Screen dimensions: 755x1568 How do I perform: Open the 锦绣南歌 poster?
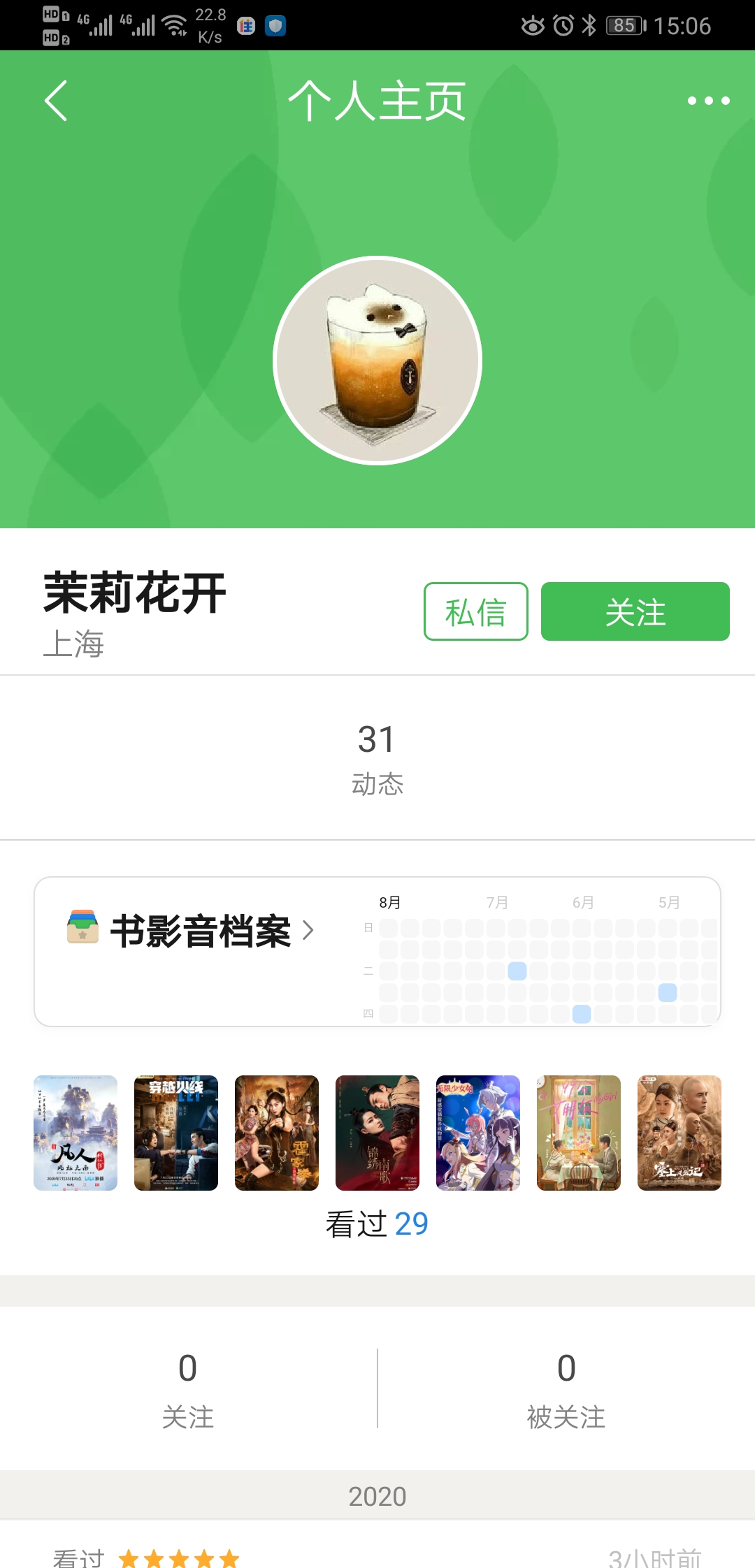[x=377, y=1133]
